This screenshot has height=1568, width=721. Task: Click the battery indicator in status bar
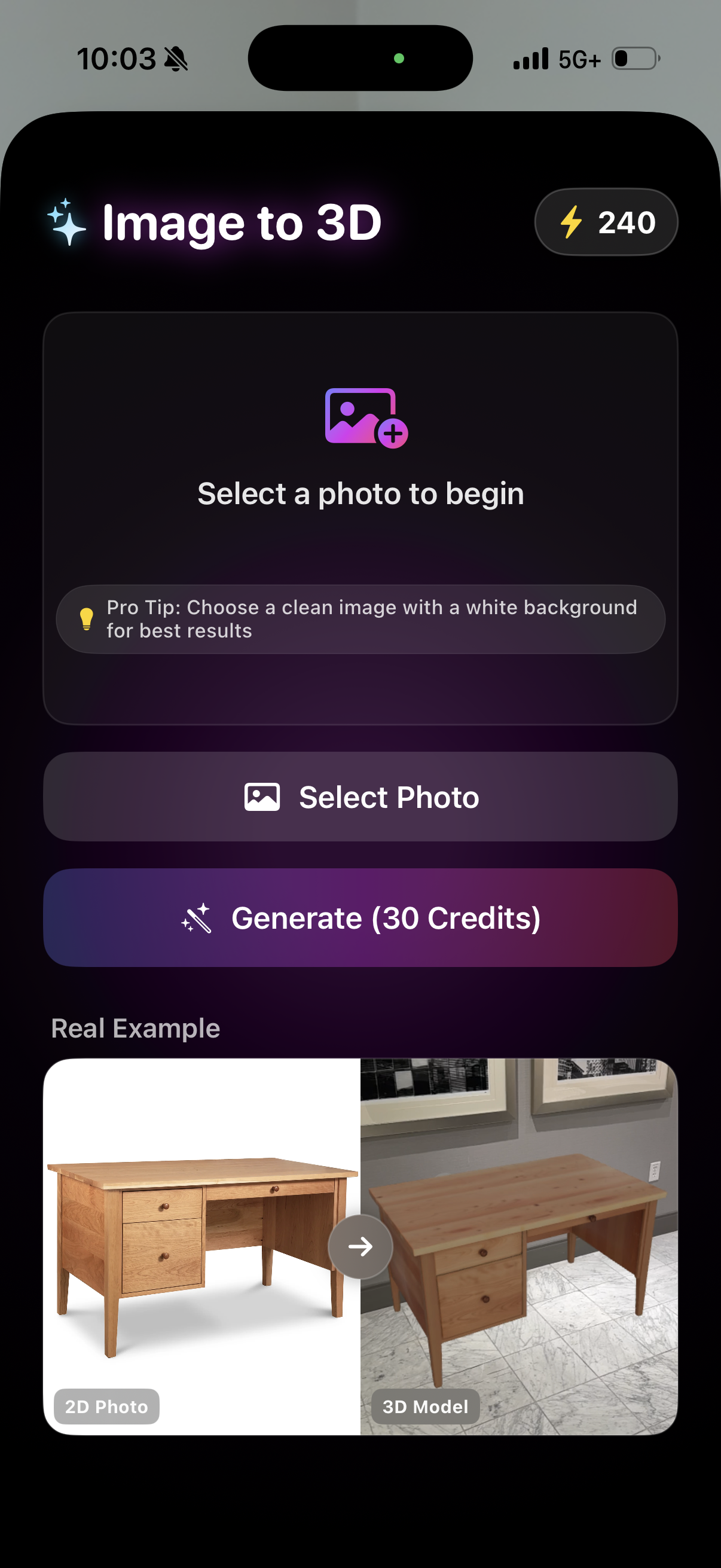(634, 58)
